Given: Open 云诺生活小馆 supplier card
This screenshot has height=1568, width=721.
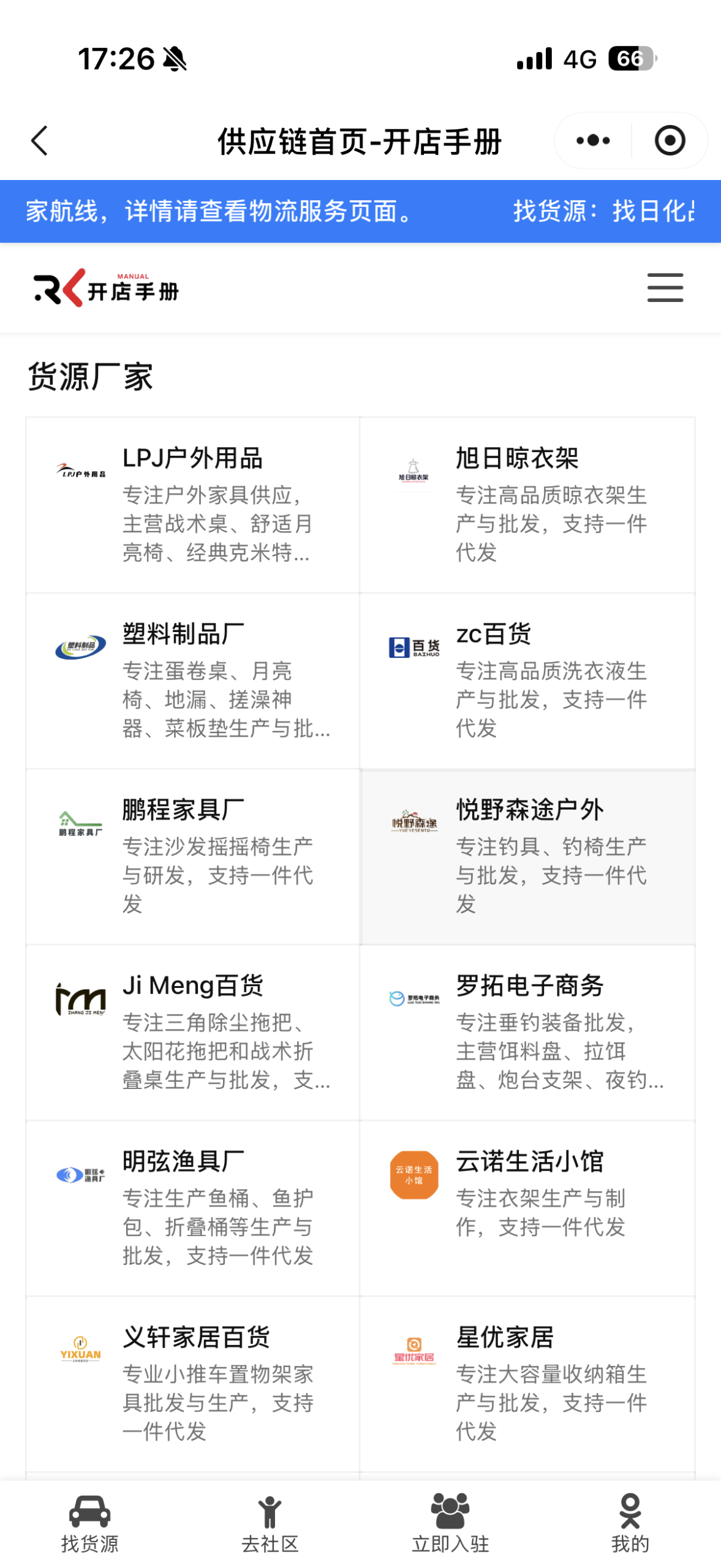Looking at the screenshot, I should coord(527,1207).
